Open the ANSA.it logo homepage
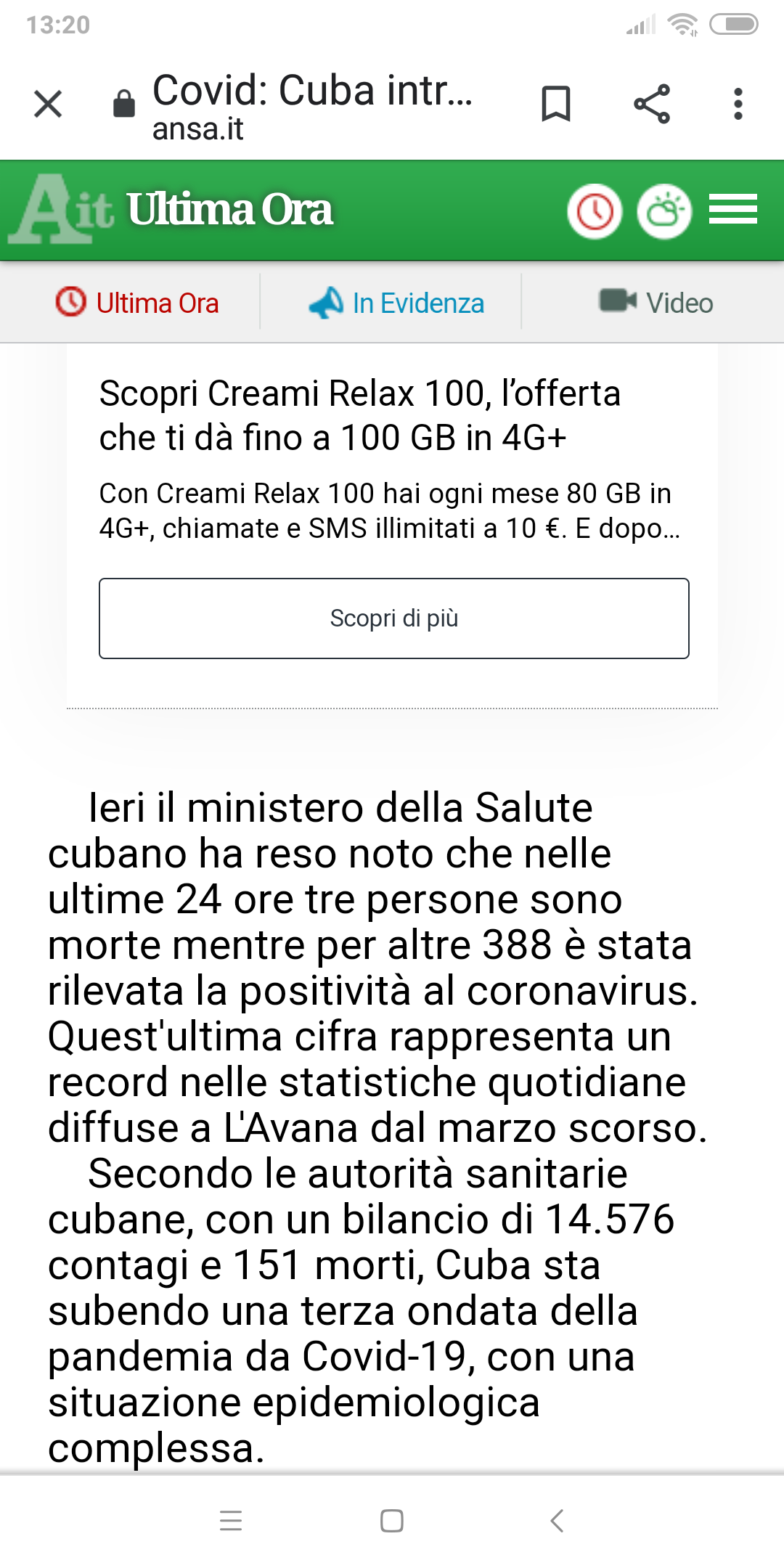 [x=65, y=210]
